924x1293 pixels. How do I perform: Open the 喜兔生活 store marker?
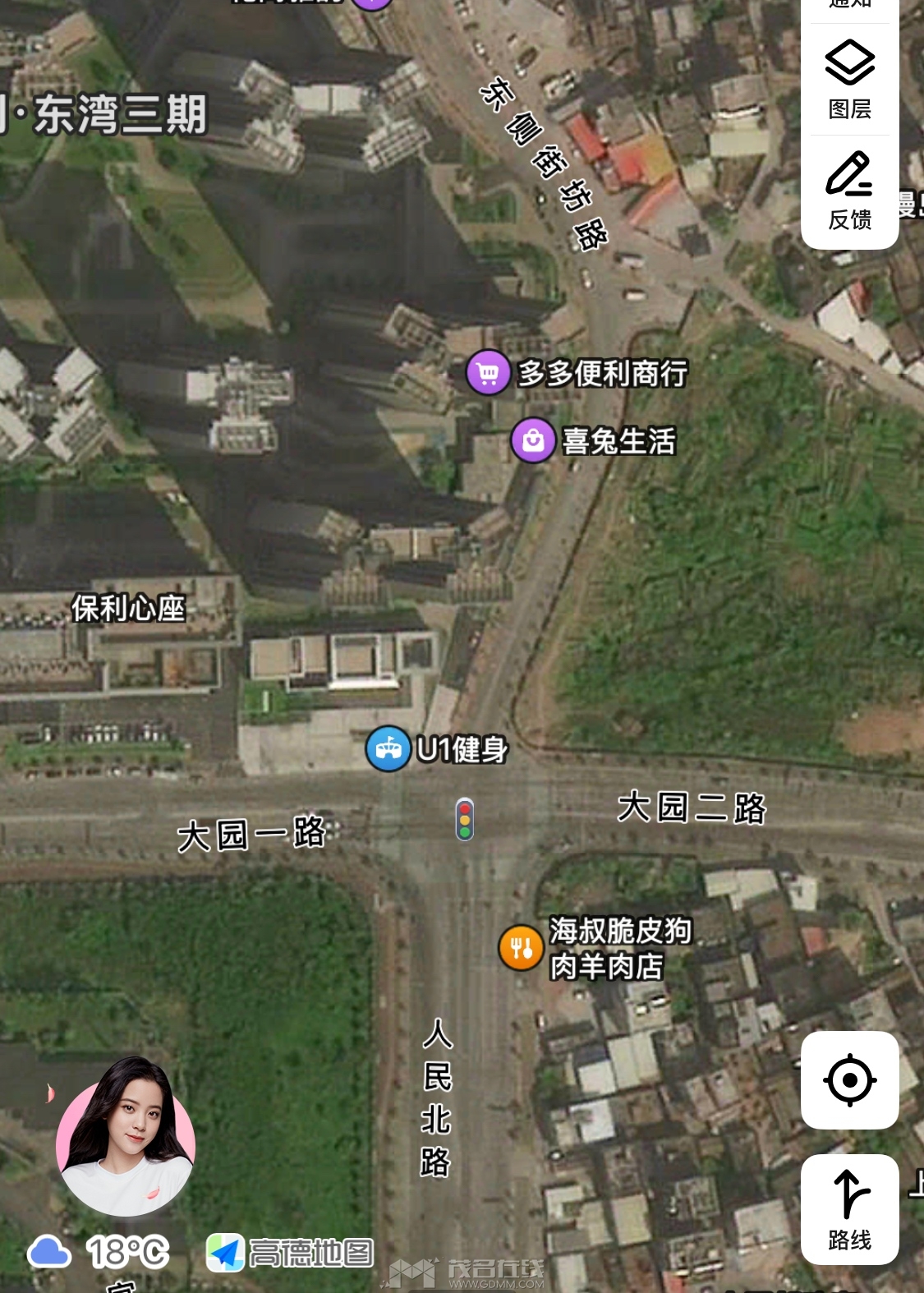[534, 441]
